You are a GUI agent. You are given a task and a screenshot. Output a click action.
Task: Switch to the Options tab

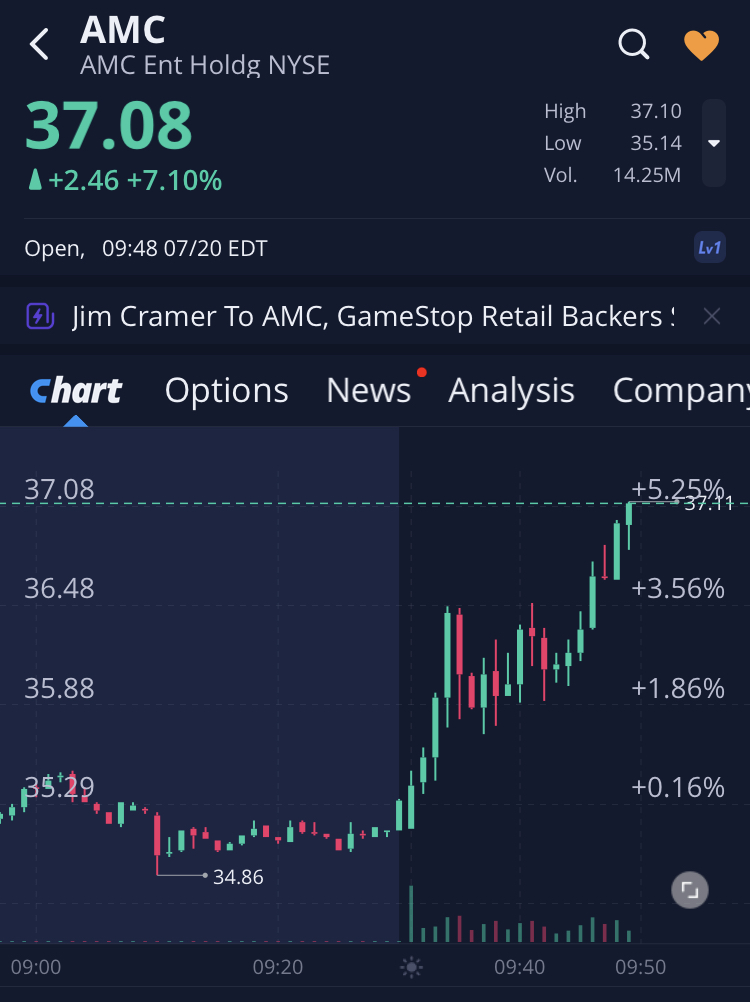click(x=226, y=390)
